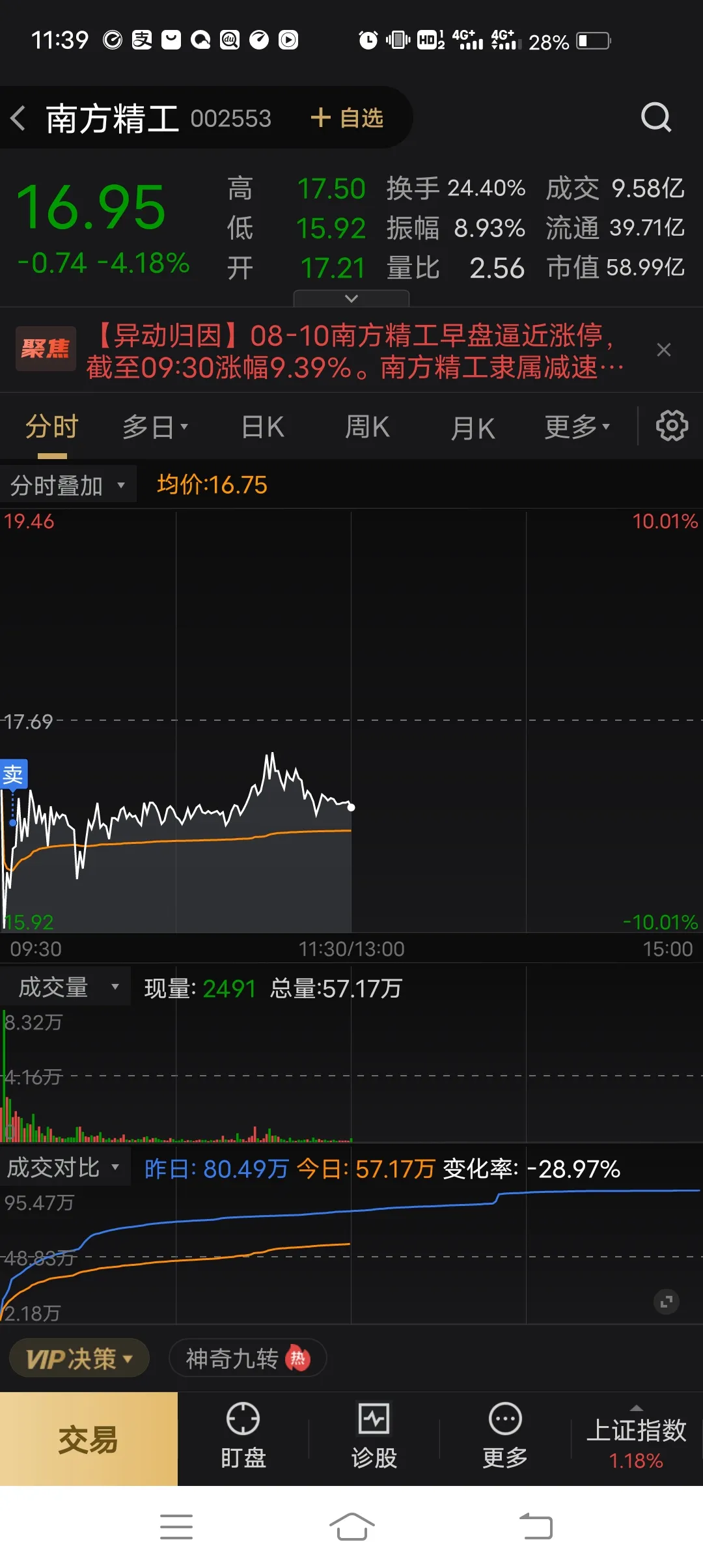Open the VIP决策 menu
Screen dimensions: 703x1568
pos(79,1358)
